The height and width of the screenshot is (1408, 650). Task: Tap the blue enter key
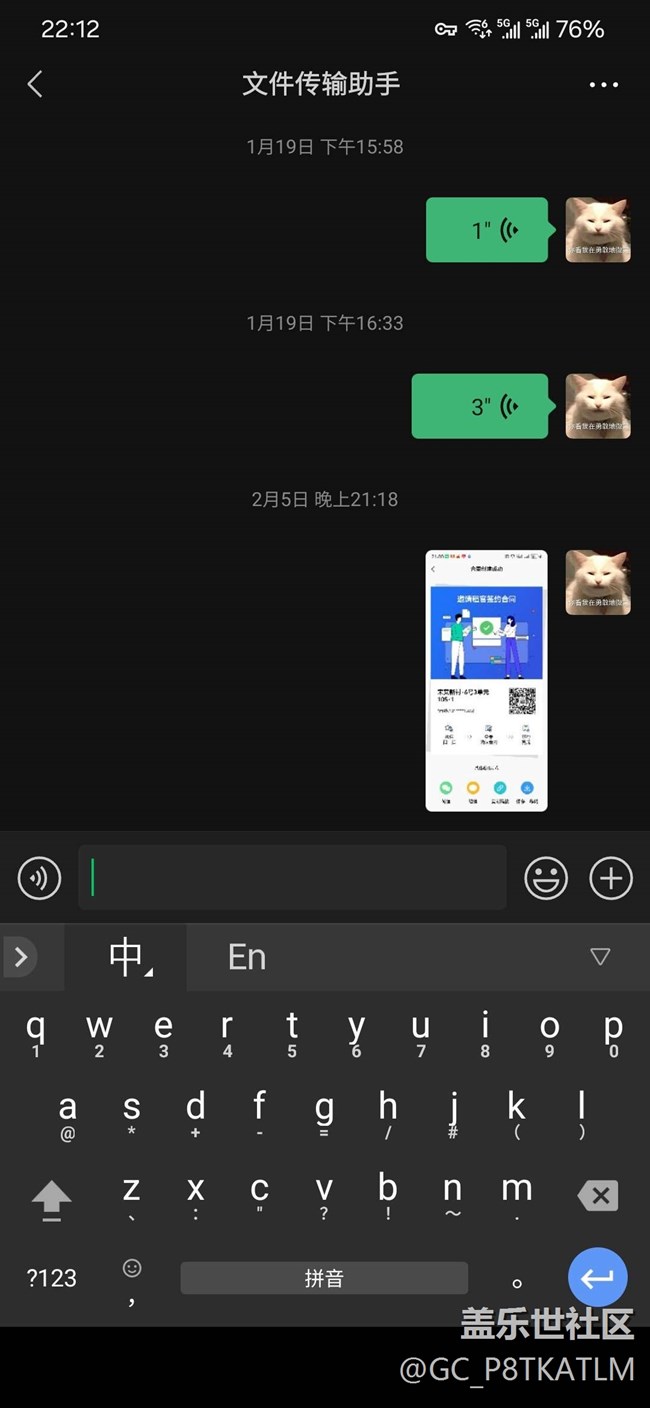pos(598,1277)
